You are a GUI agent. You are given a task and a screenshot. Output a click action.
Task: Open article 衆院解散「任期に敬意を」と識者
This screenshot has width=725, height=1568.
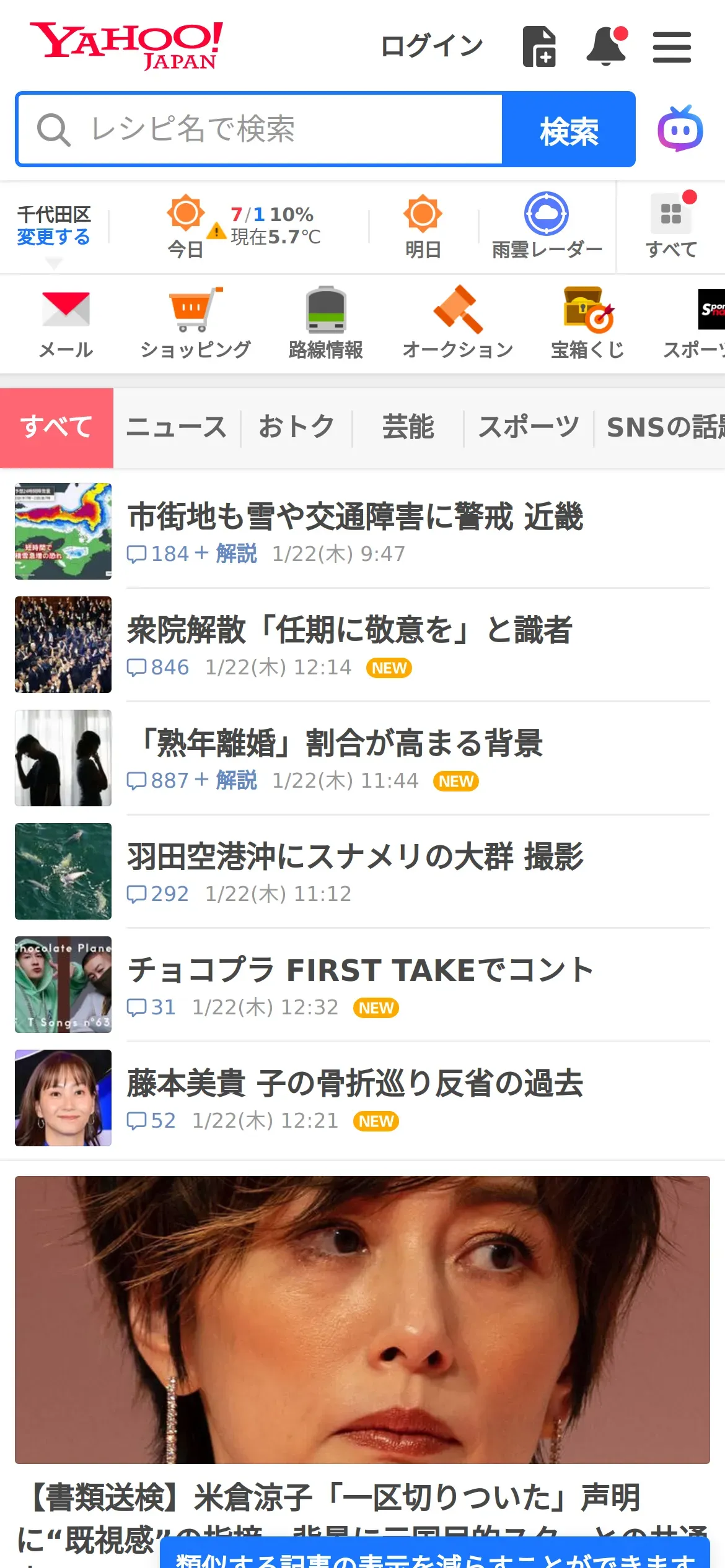(x=362, y=645)
